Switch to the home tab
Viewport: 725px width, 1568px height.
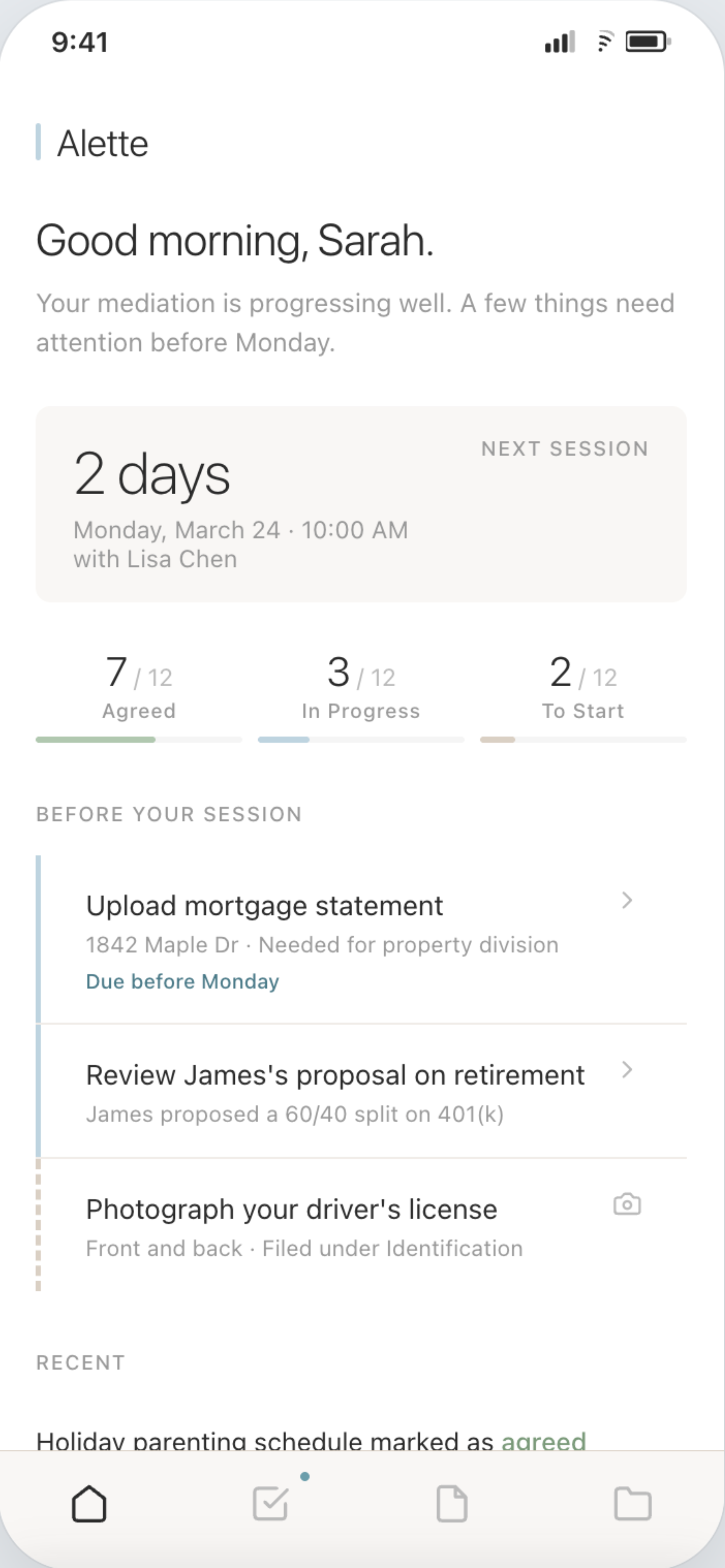[89, 1504]
